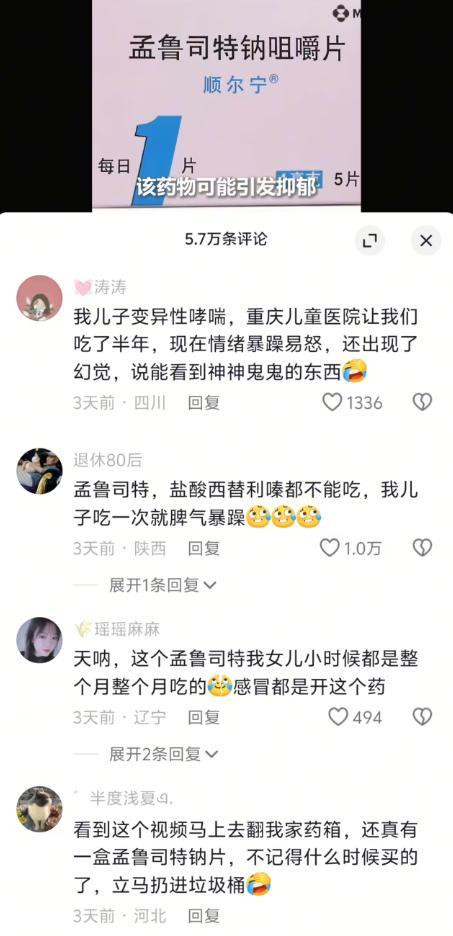This screenshot has height=936, width=453.
Task: Open 退休80后's profile avatar
Action: coord(39,471)
